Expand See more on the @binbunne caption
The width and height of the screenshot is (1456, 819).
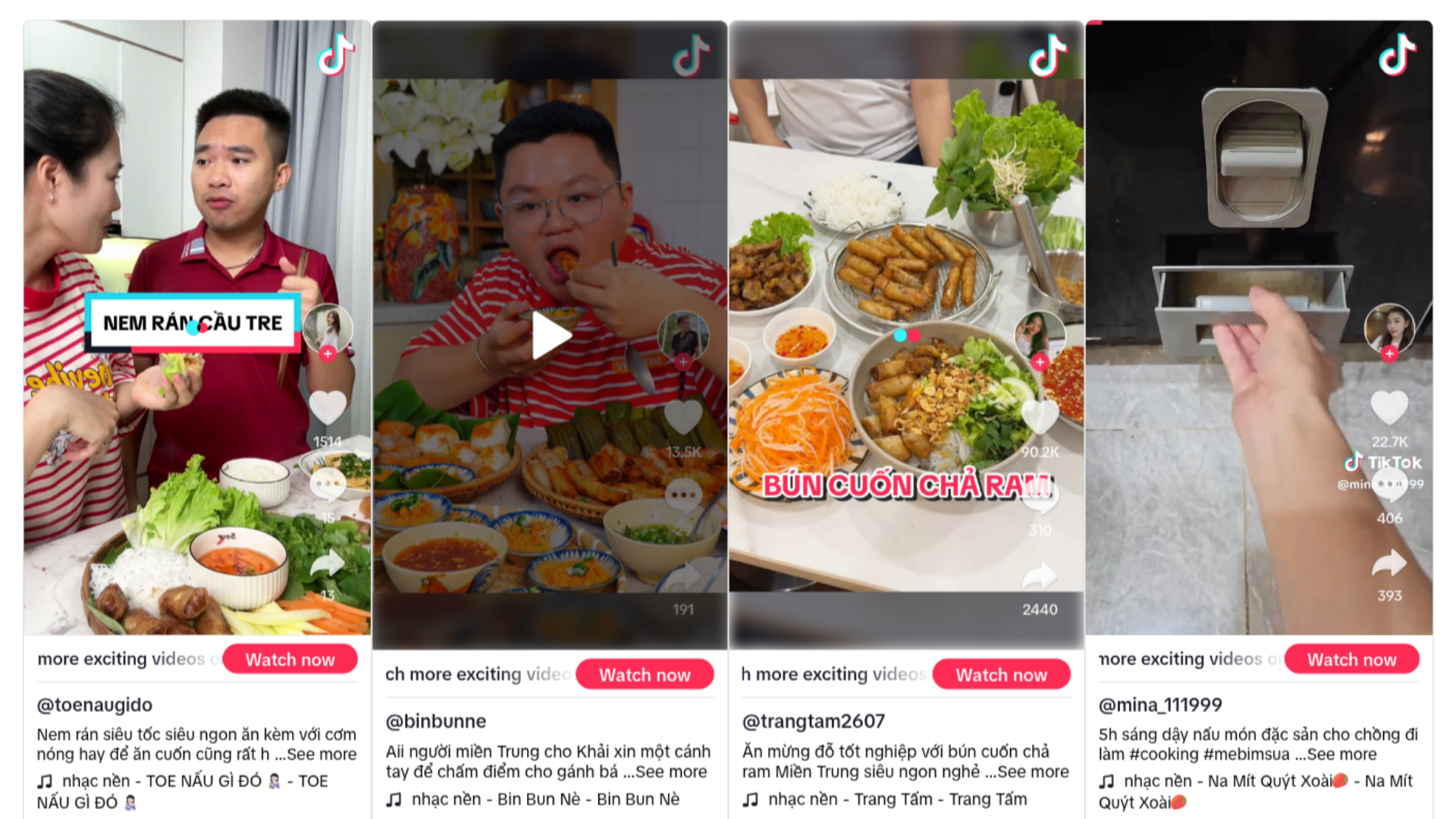click(670, 772)
